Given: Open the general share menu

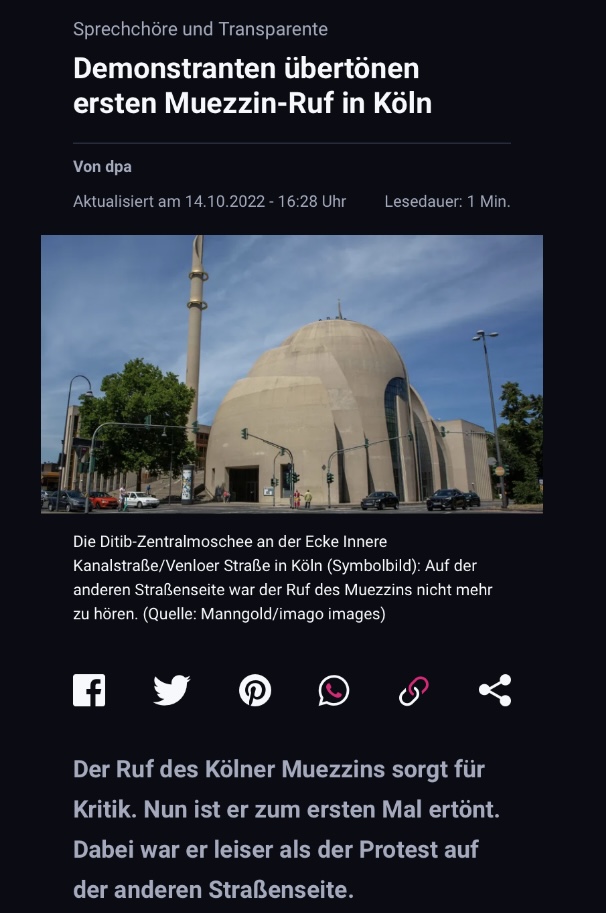Looking at the screenshot, I should (x=495, y=690).
